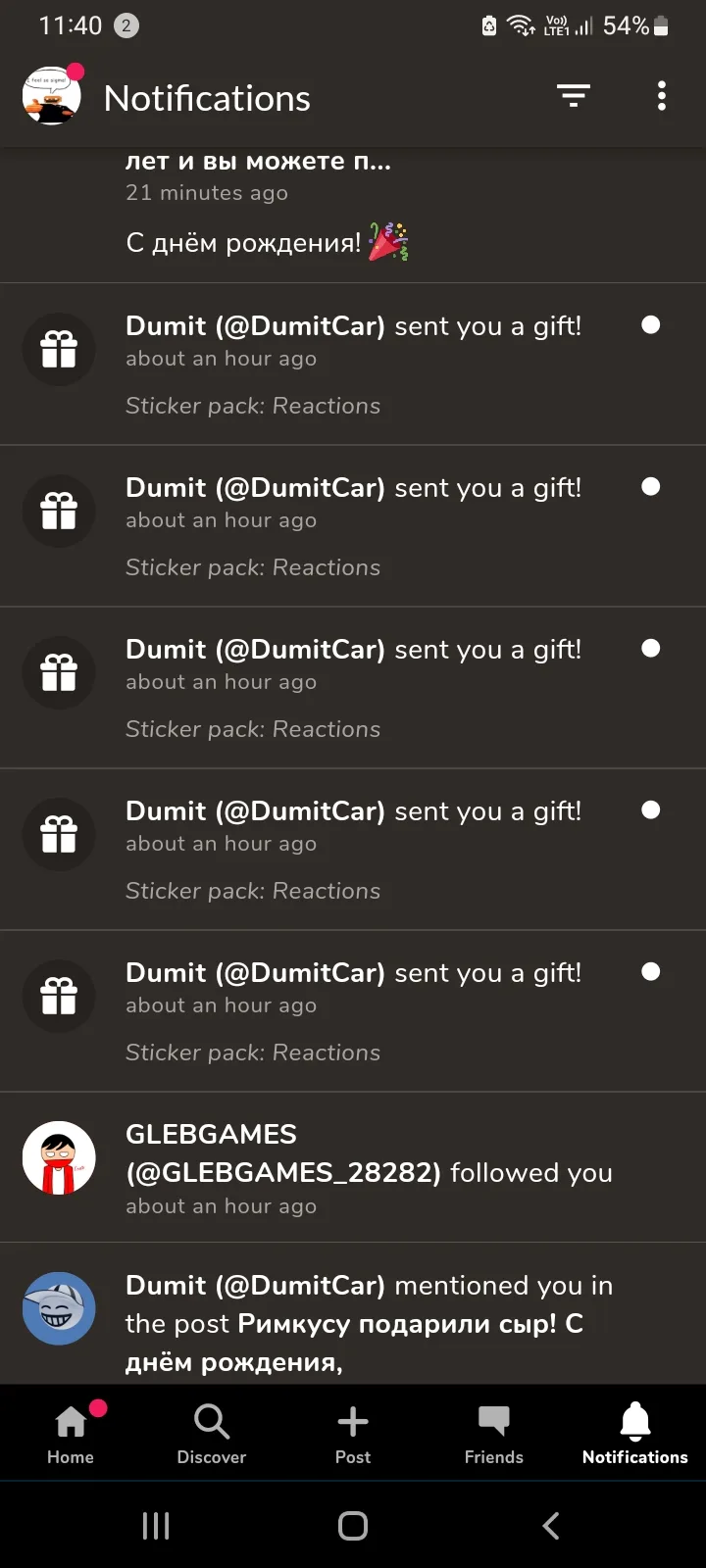Switch to the Friends tab
The image size is (706, 1568).
click(x=494, y=1433)
